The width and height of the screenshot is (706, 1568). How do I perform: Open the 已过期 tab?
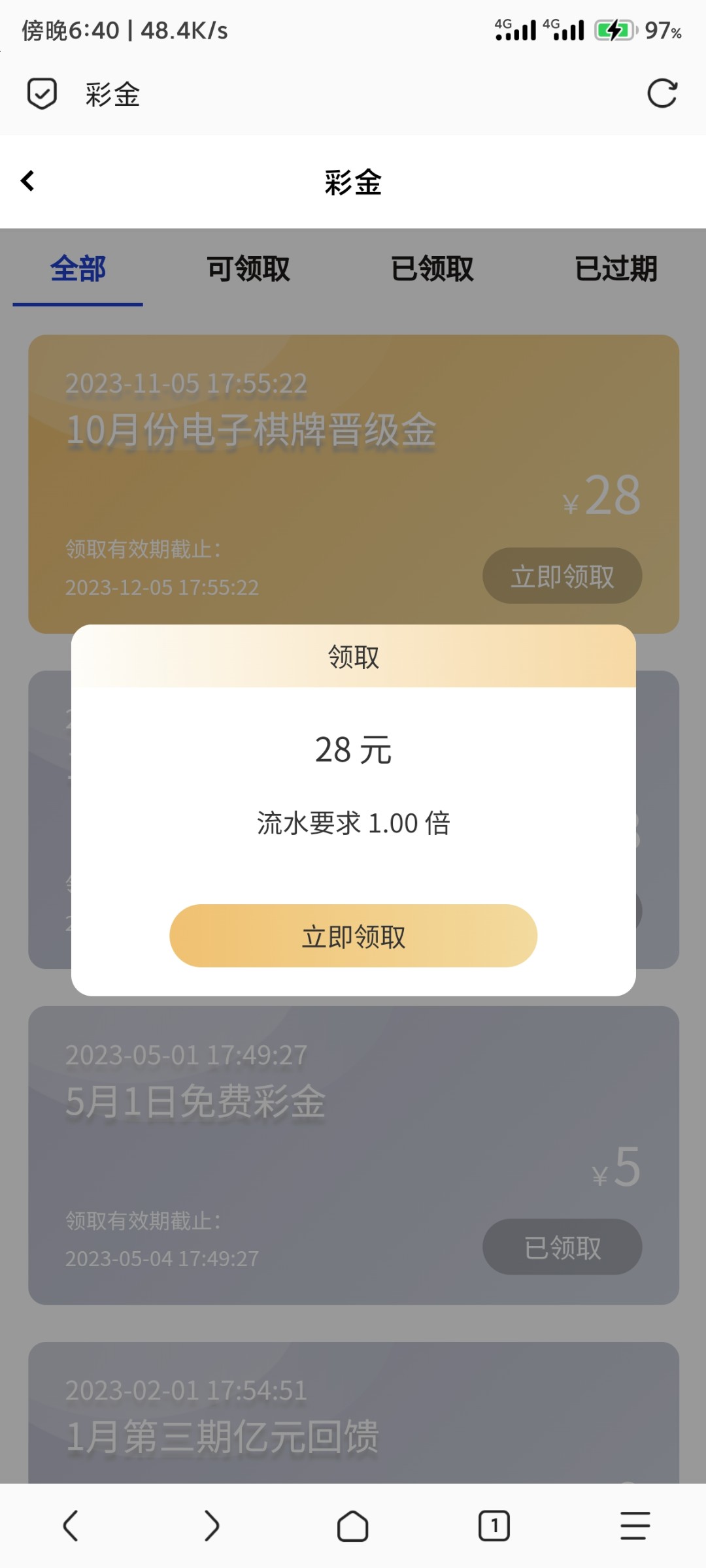[618, 269]
